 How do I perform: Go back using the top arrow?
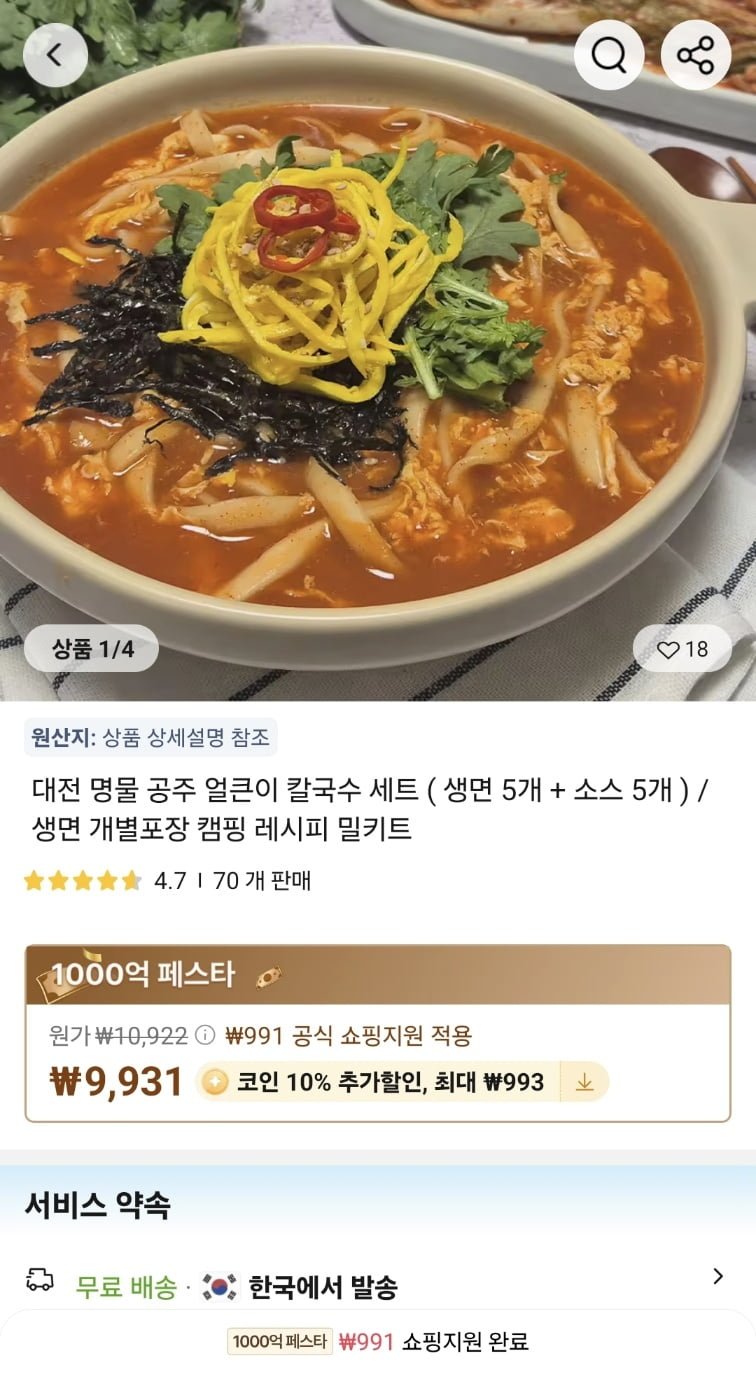[55, 54]
